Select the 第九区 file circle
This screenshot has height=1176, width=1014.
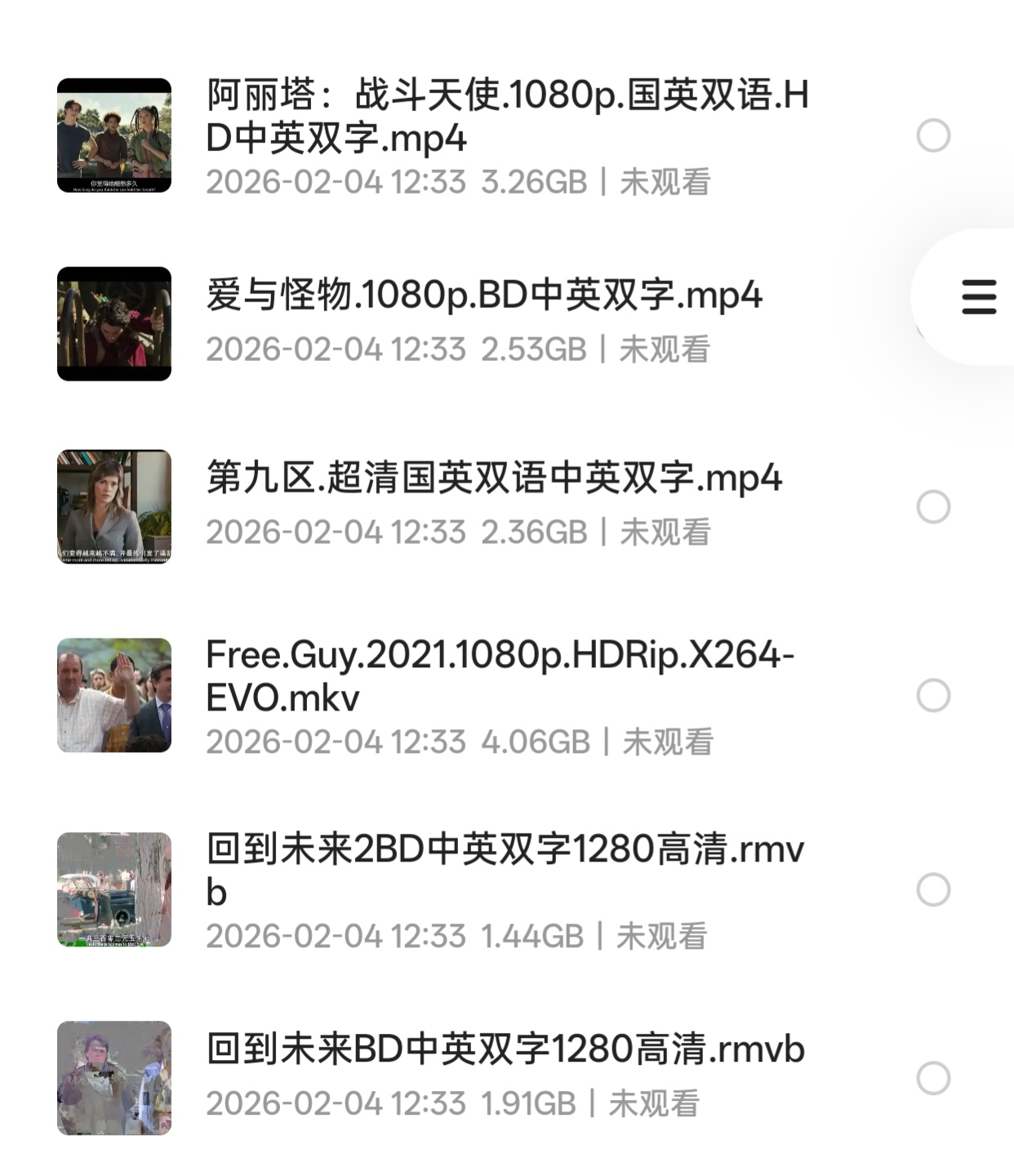(x=933, y=507)
